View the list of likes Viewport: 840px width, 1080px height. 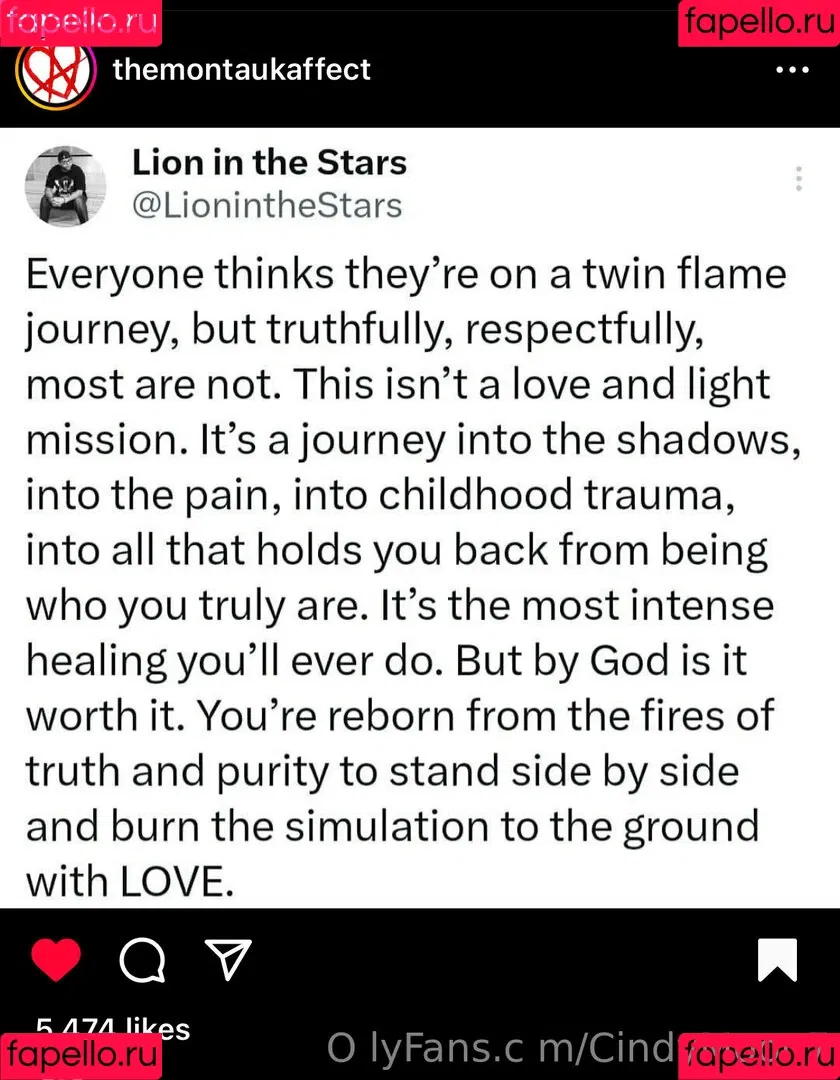coord(112,1028)
